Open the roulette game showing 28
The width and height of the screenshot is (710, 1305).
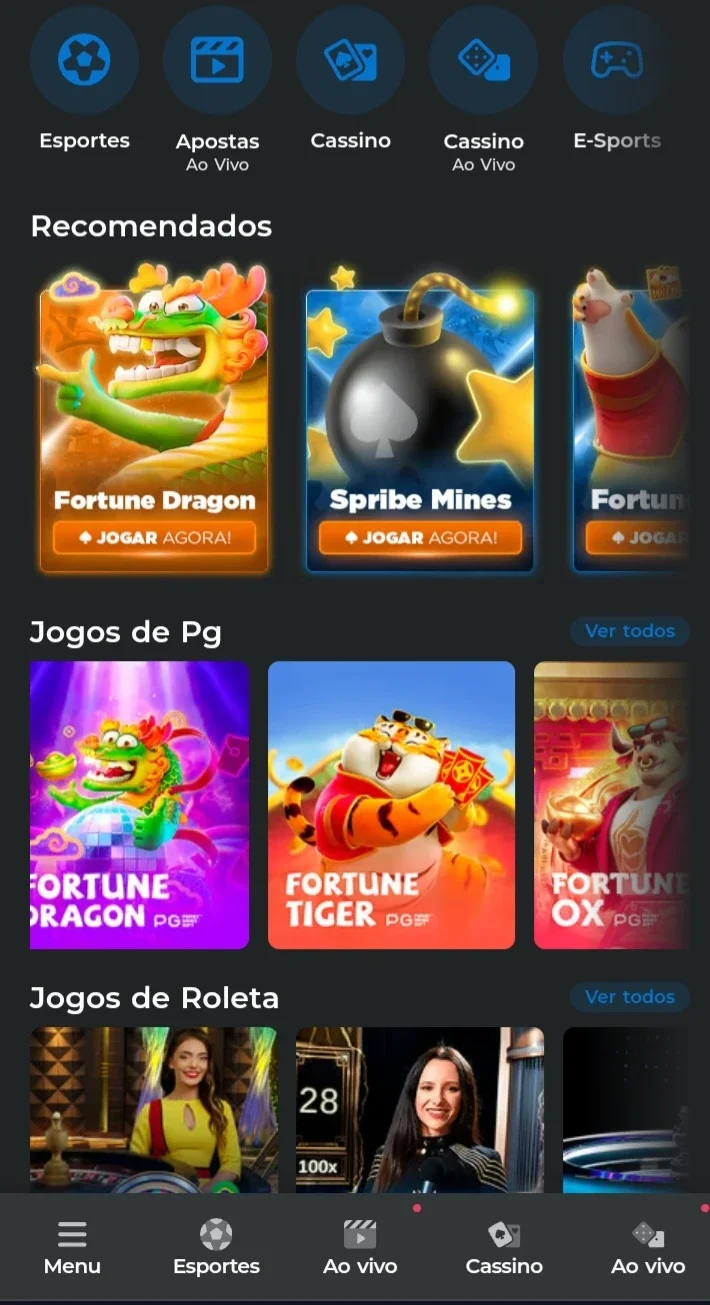coord(420,1110)
